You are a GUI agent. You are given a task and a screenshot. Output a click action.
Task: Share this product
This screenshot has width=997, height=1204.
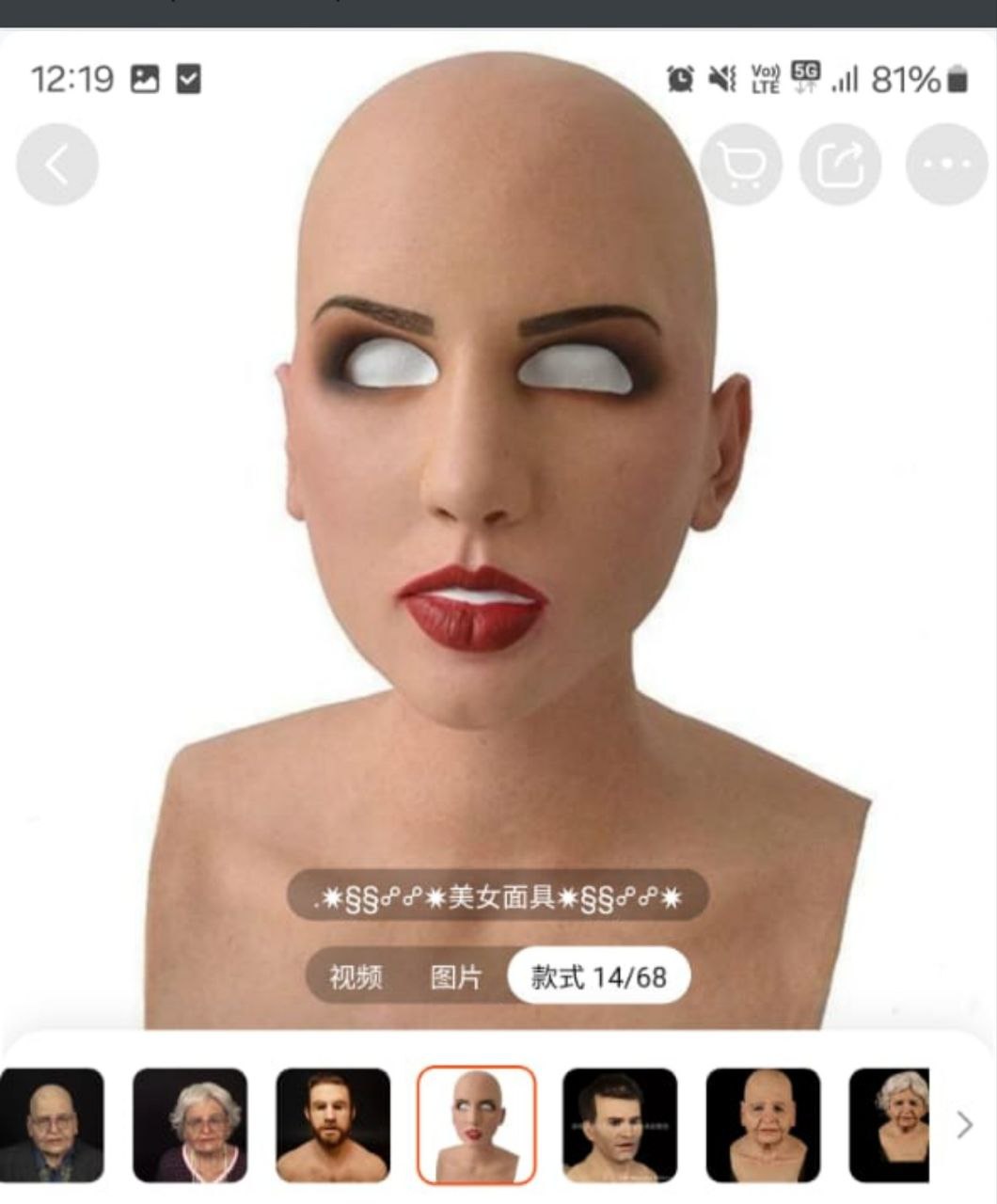point(840,166)
